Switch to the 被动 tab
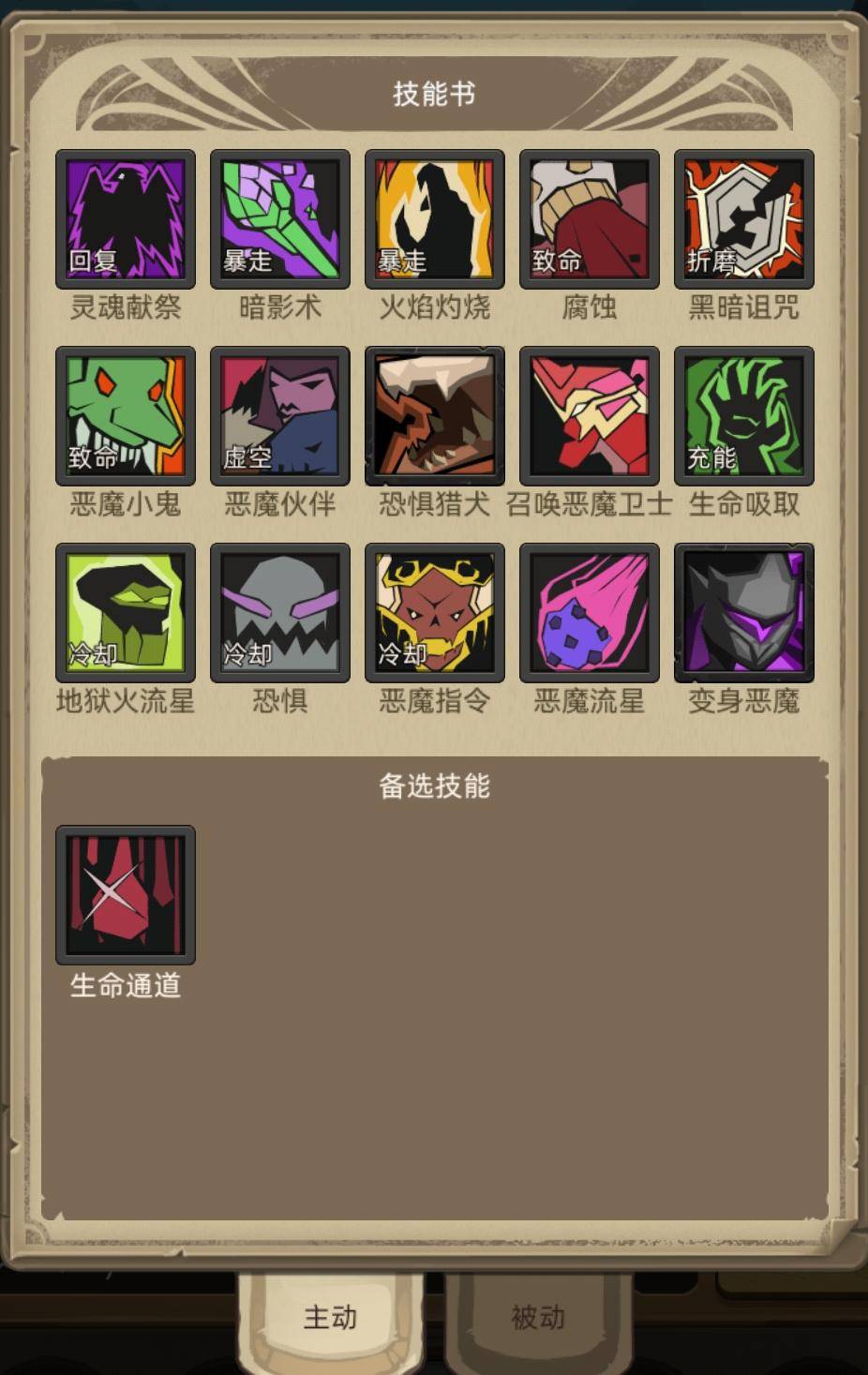 (x=538, y=1318)
